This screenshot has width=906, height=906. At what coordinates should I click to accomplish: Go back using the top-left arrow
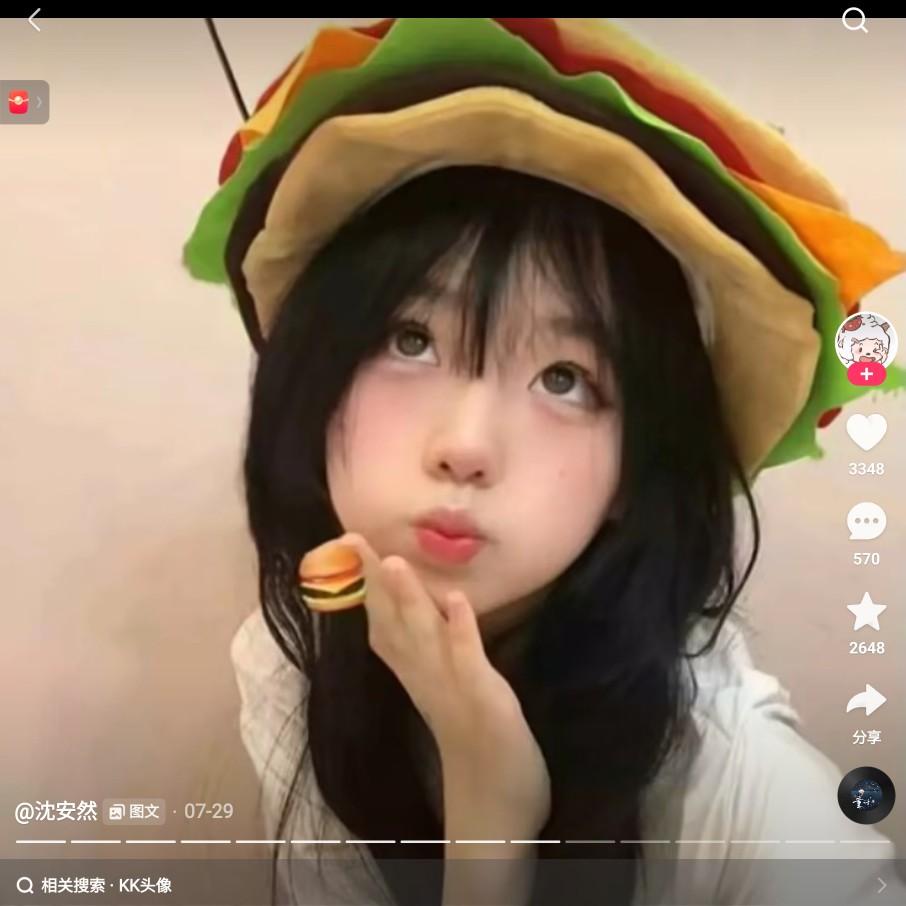click(x=34, y=20)
